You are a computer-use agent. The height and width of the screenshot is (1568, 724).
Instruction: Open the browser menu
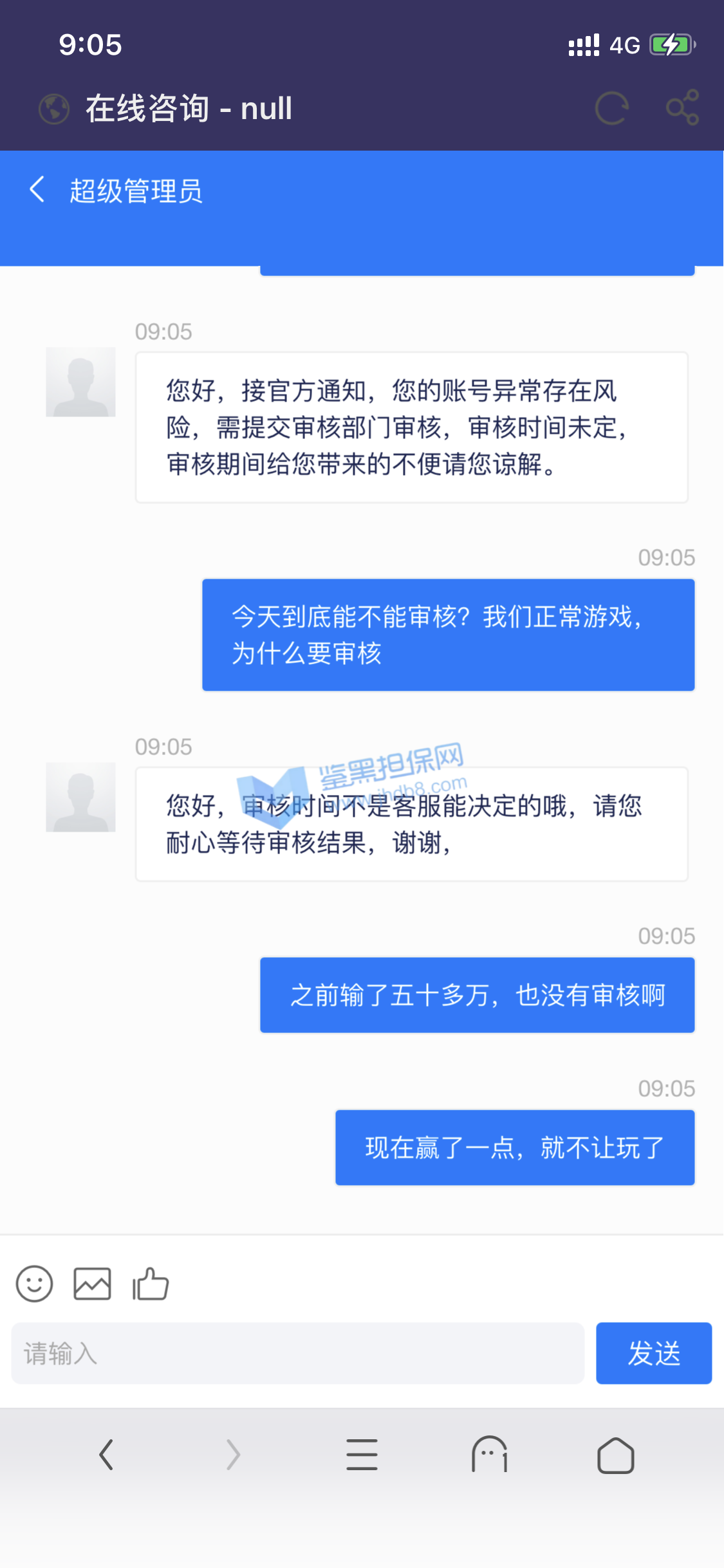point(362,1455)
